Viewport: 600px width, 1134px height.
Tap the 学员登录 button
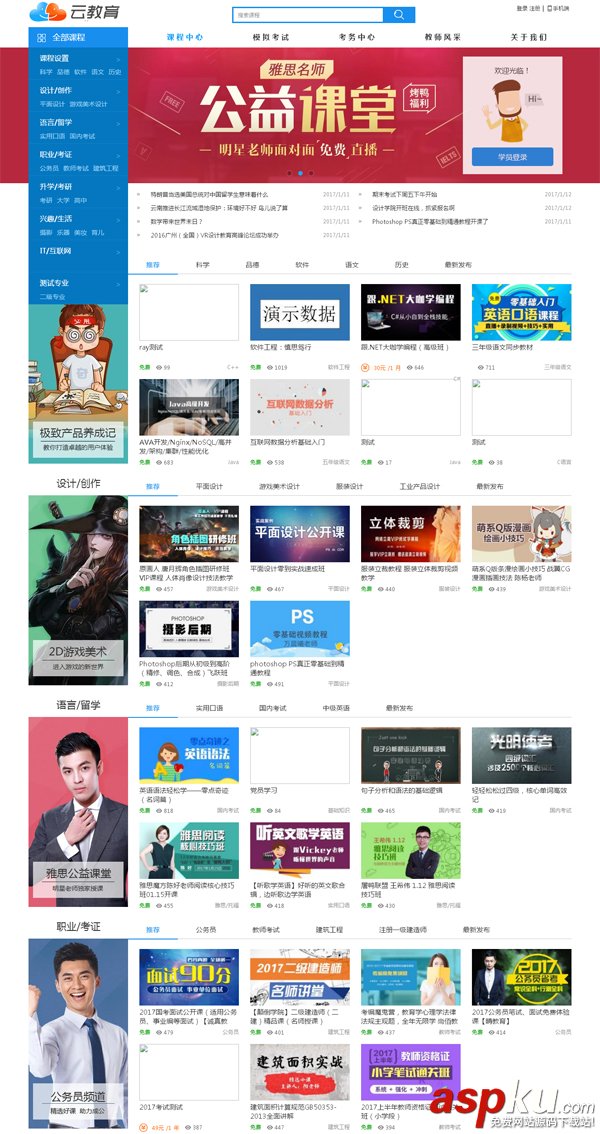click(x=511, y=157)
